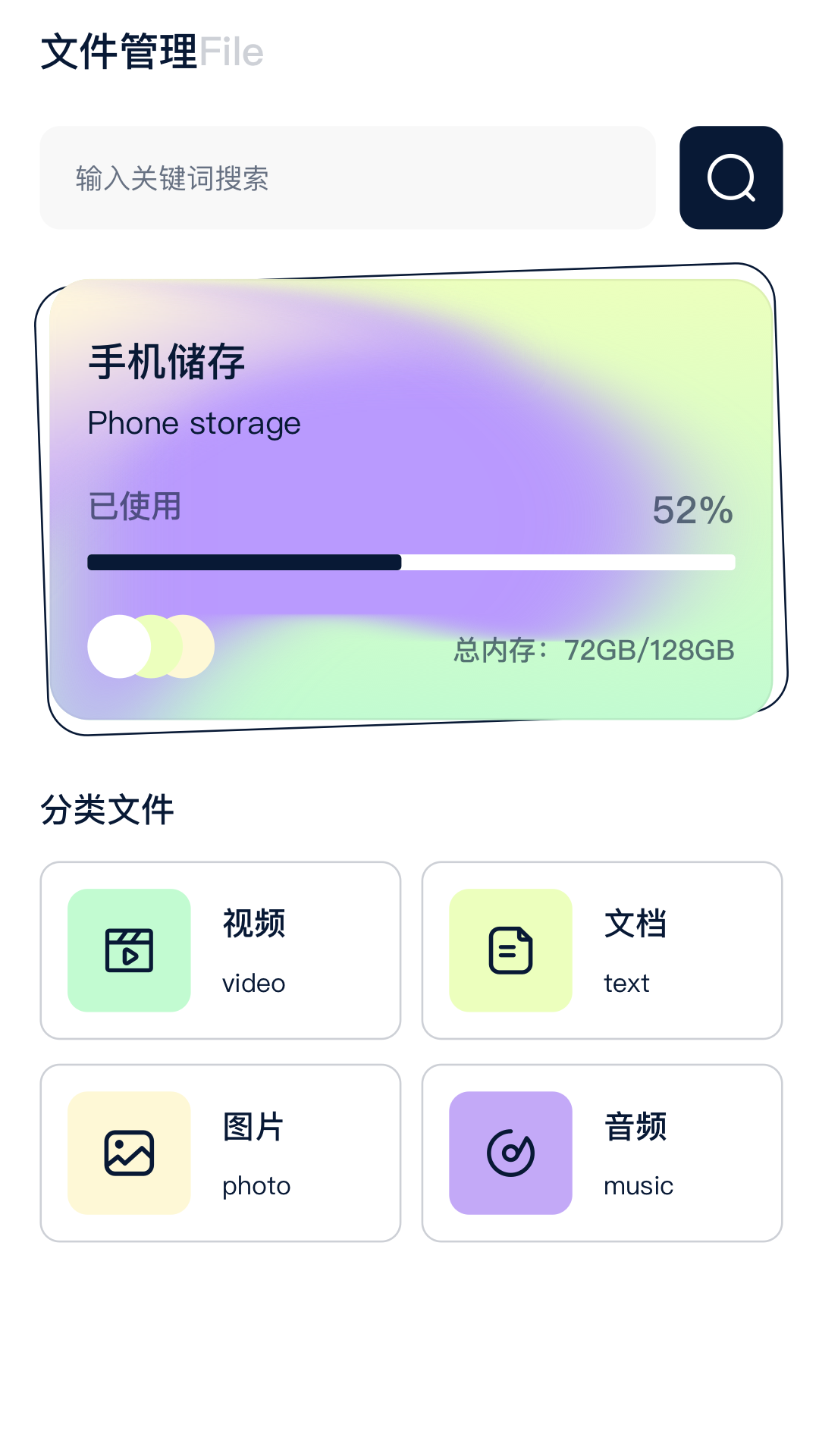
Task: Click the dial gauge icon on the purple tile
Action: pos(510,1153)
